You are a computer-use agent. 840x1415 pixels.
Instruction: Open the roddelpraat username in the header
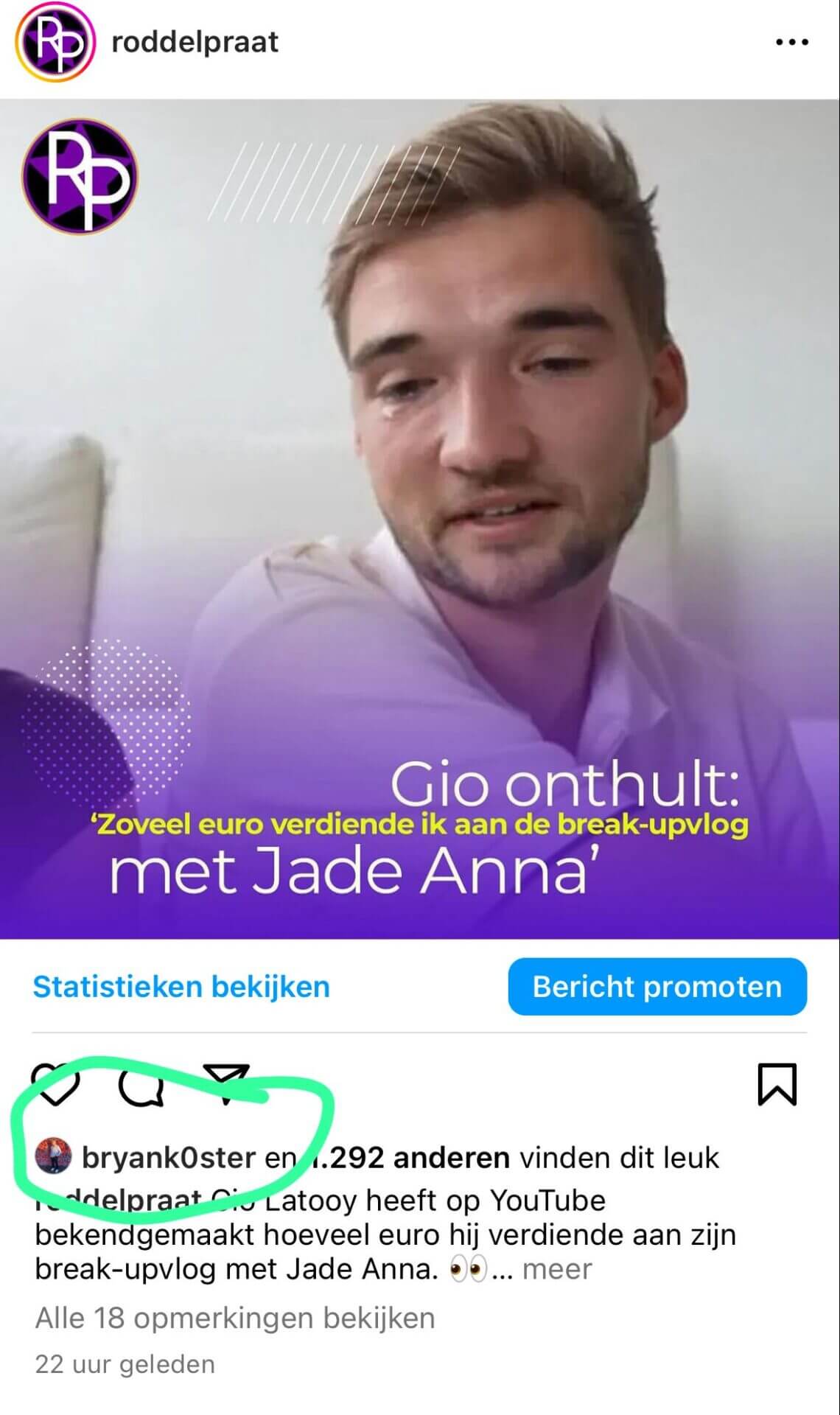click(x=195, y=43)
